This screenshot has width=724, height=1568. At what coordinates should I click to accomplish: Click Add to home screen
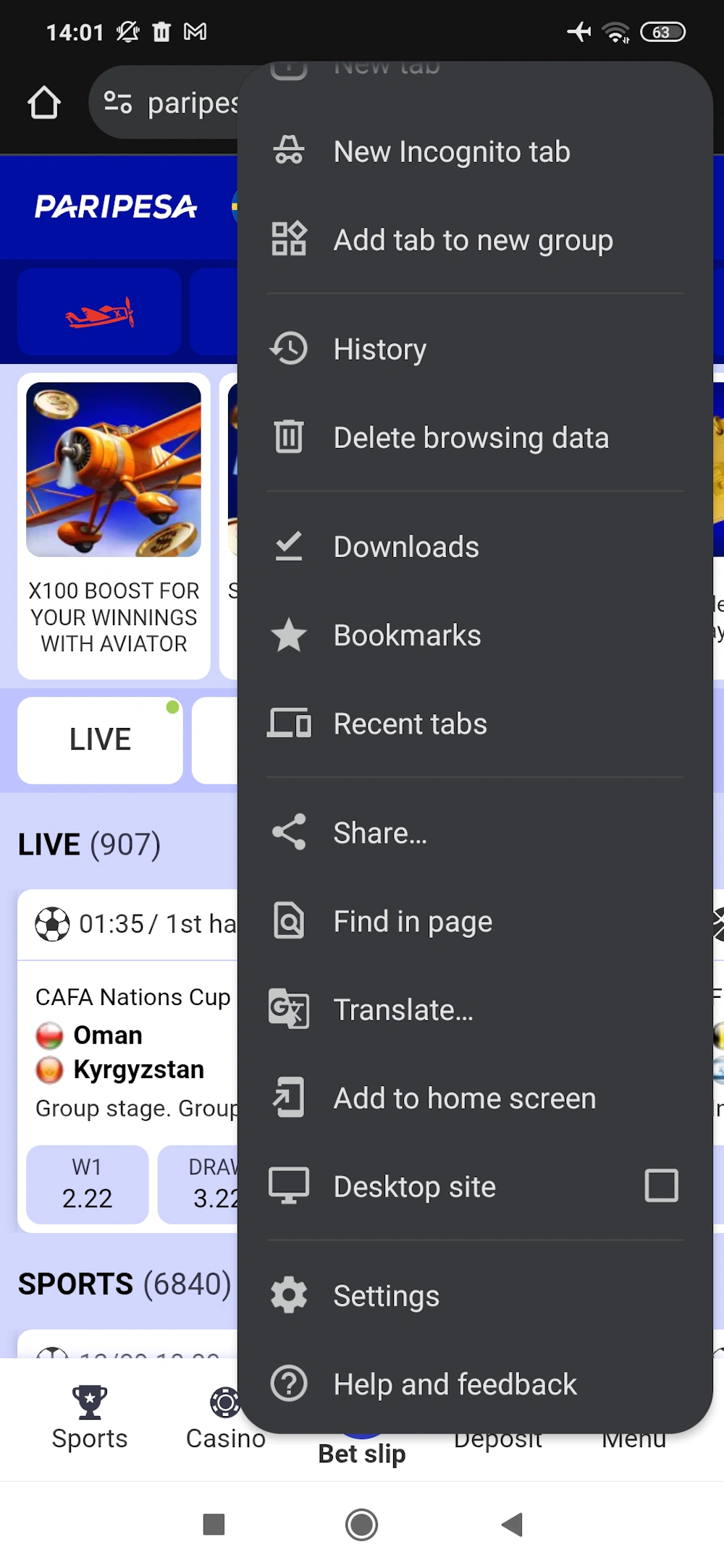tap(463, 1098)
